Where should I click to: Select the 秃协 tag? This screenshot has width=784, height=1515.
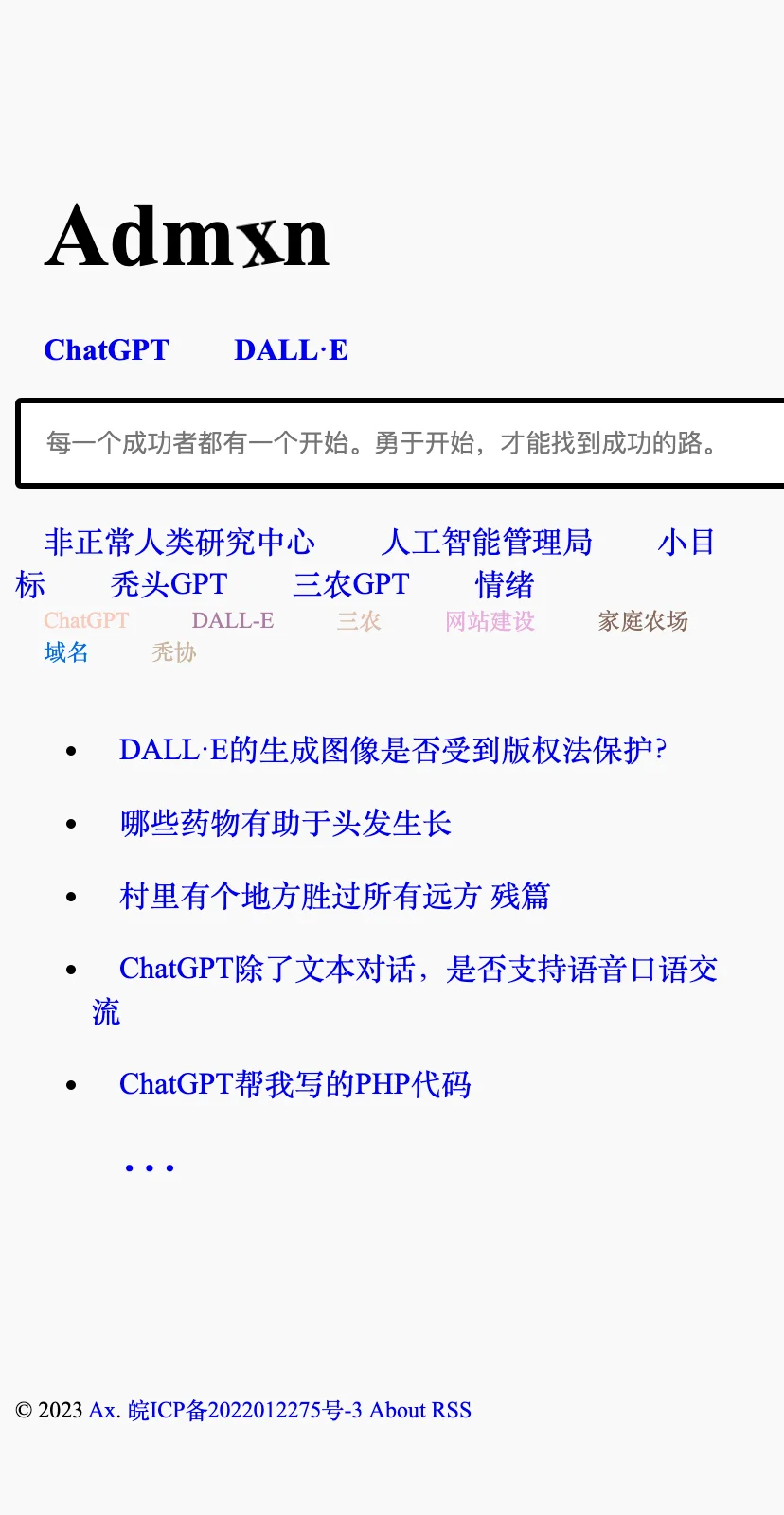(174, 652)
